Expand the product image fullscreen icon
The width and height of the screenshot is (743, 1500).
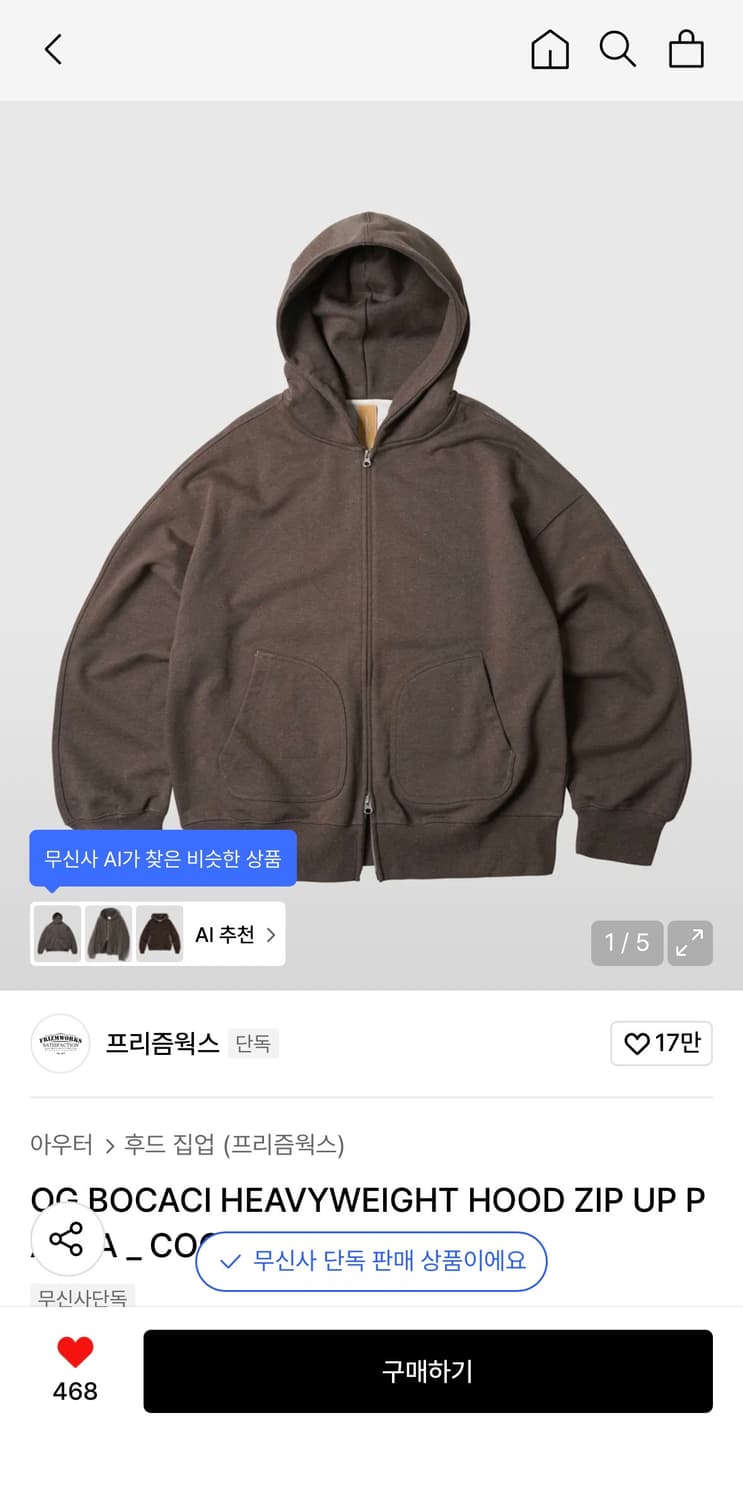[x=690, y=941]
